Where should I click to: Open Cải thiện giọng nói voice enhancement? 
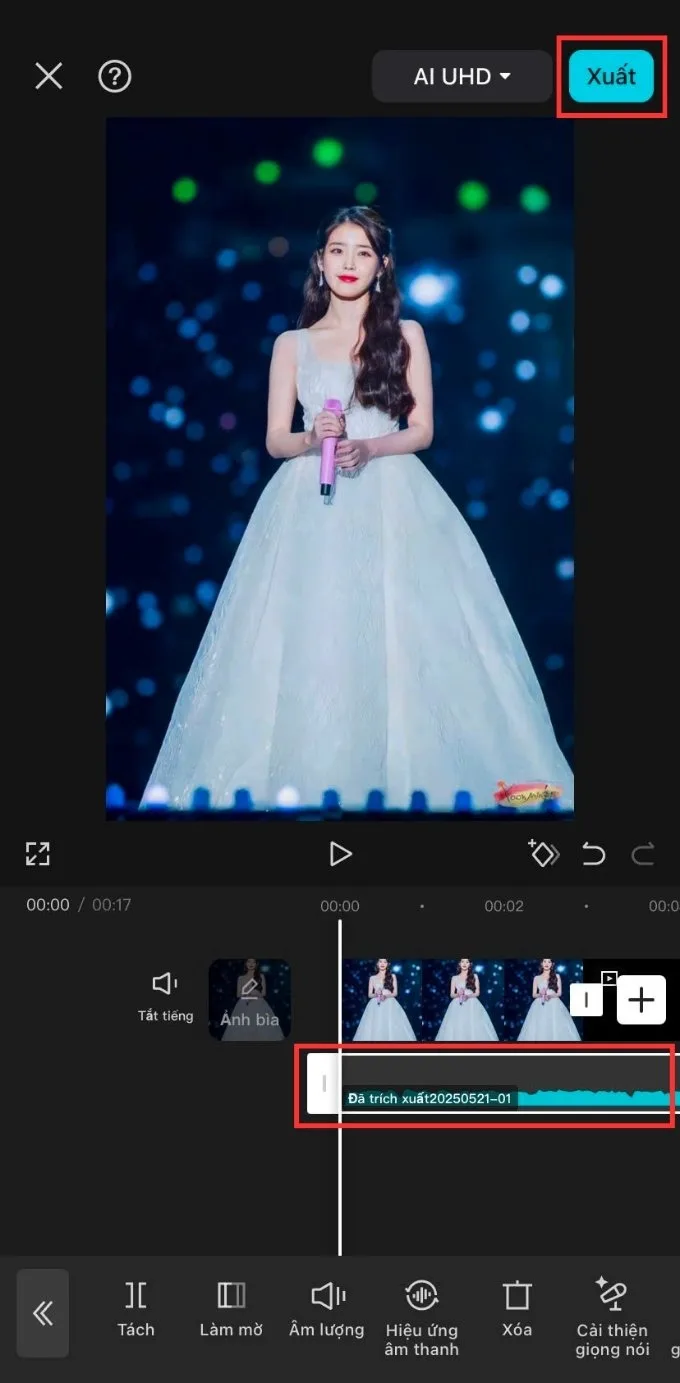pyautogui.click(x=612, y=1318)
